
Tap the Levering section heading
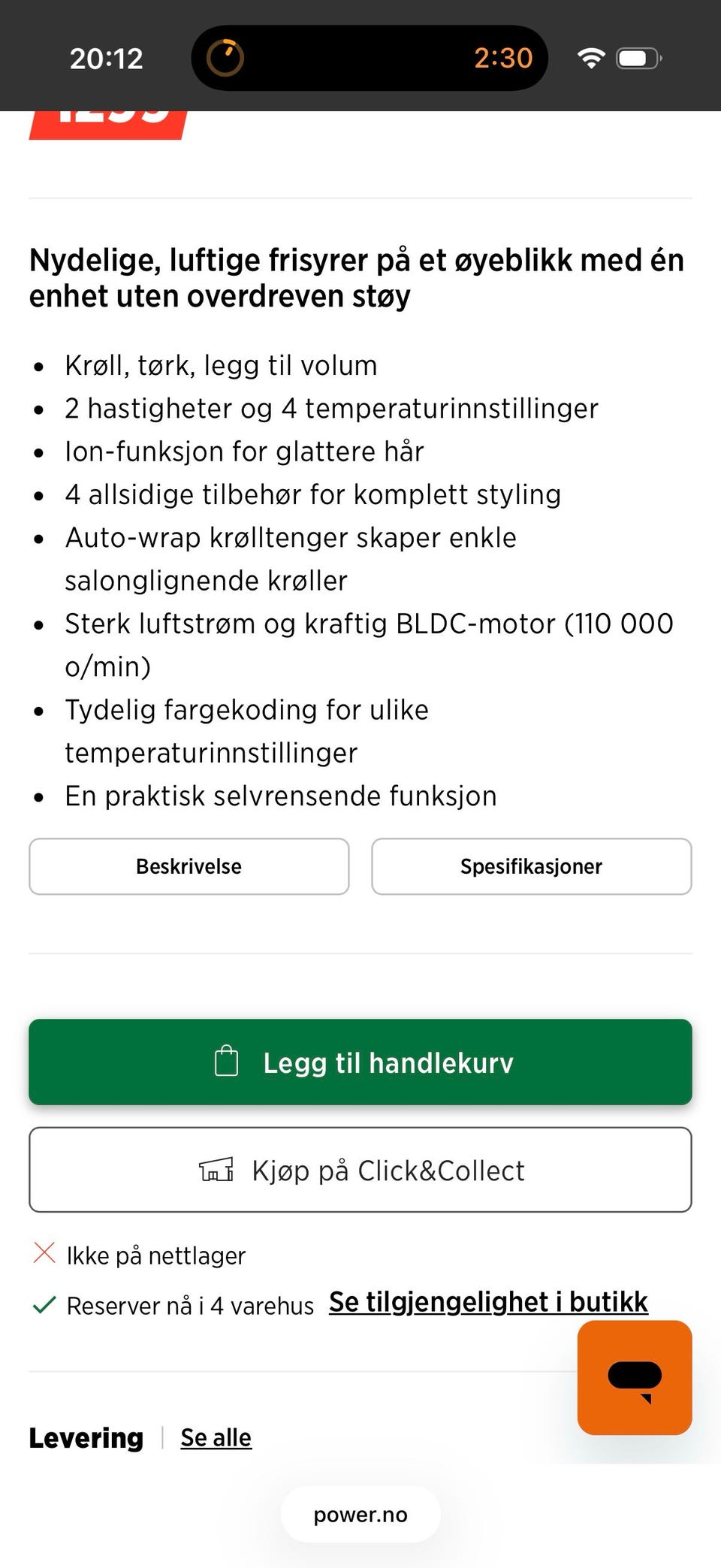point(86,1437)
